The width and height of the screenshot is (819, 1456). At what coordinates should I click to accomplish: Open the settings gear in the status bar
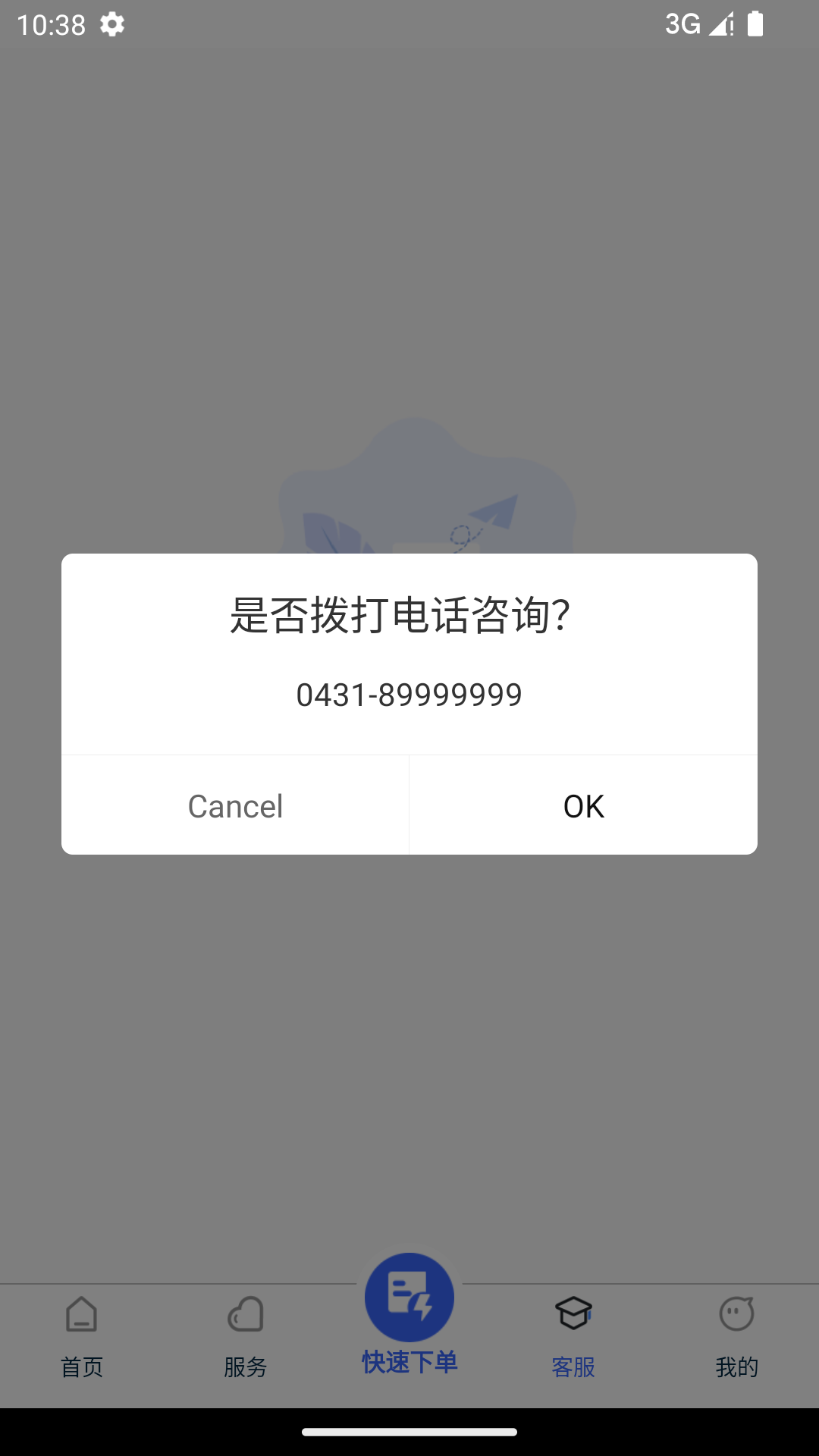pyautogui.click(x=112, y=25)
